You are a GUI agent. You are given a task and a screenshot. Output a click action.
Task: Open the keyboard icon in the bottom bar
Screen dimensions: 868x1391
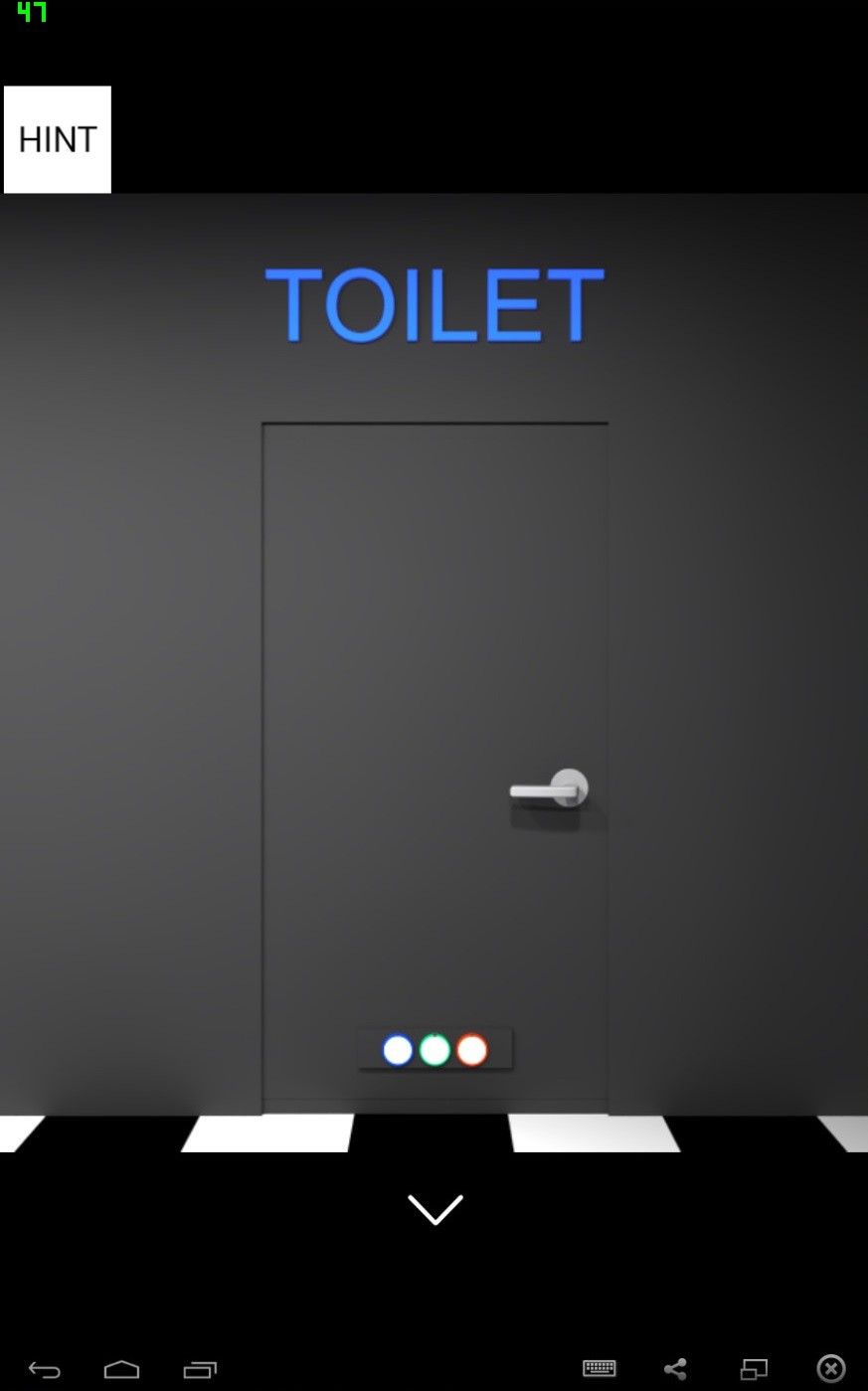(599, 1369)
